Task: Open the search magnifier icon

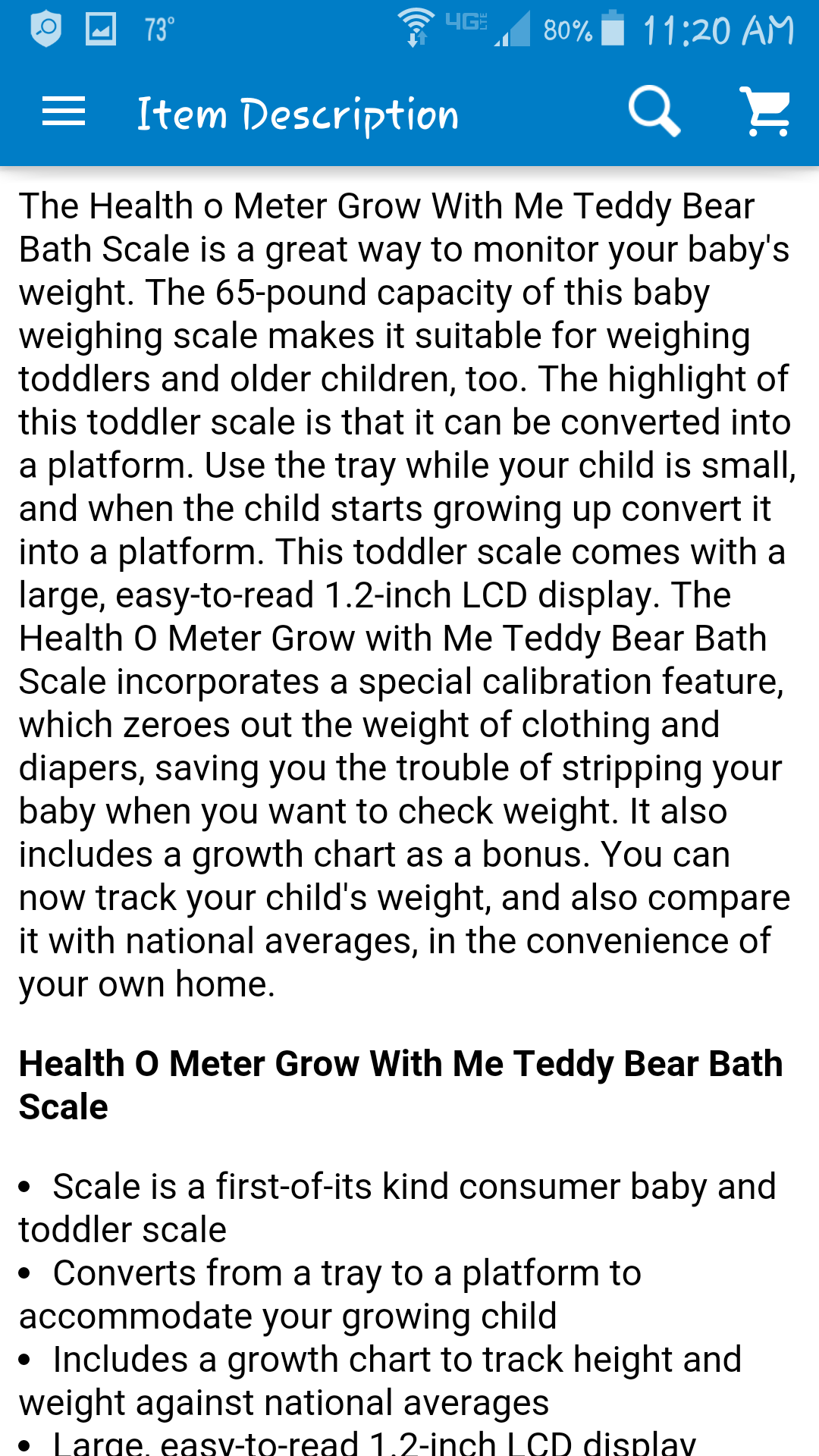Action: (x=654, y=111)
